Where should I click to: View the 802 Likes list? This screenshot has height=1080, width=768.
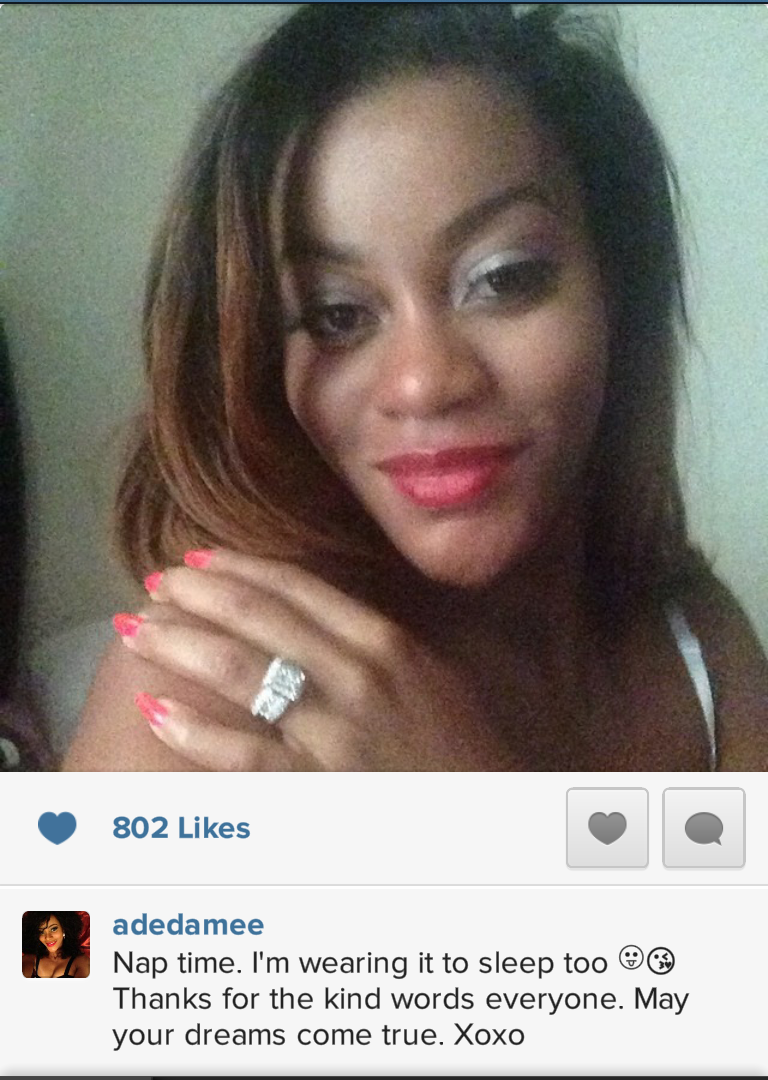tap(181, 828)
